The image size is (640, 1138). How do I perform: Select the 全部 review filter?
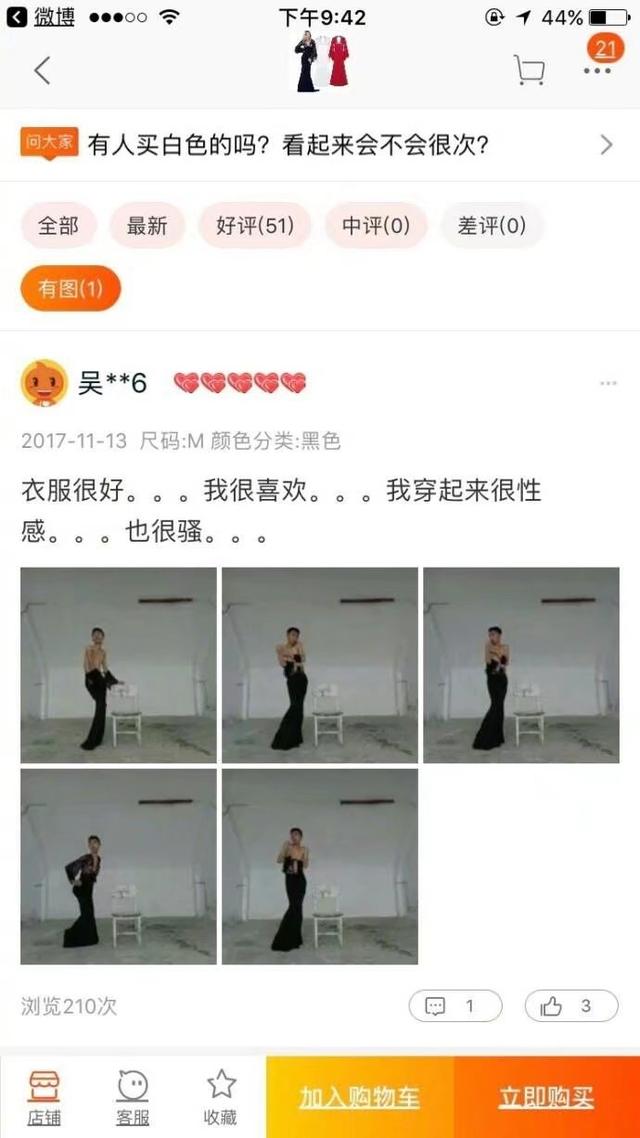58,226
